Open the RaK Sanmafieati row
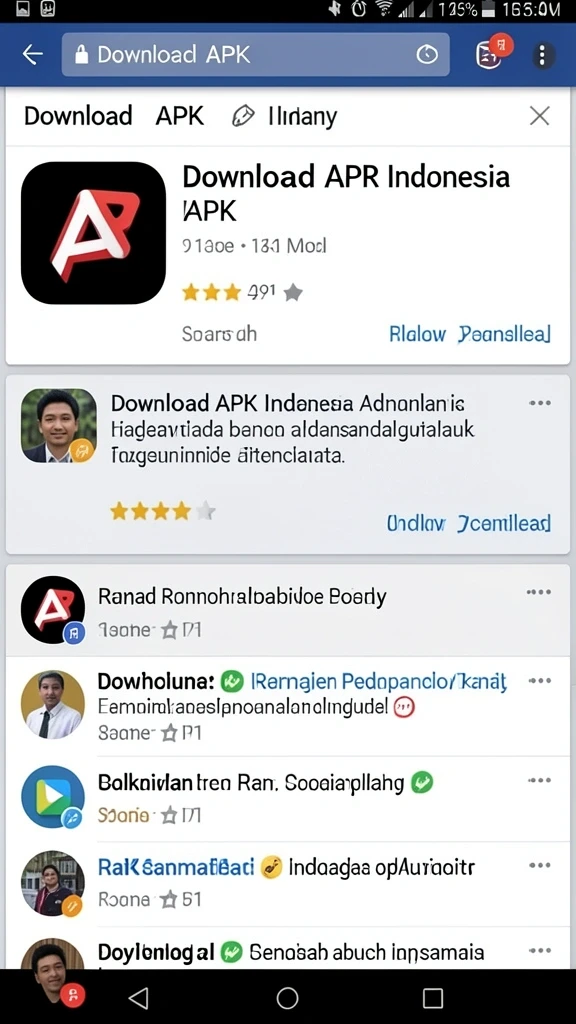This screenshot has height=1024, width=576. pyautogui.click(x=288, y=884)
